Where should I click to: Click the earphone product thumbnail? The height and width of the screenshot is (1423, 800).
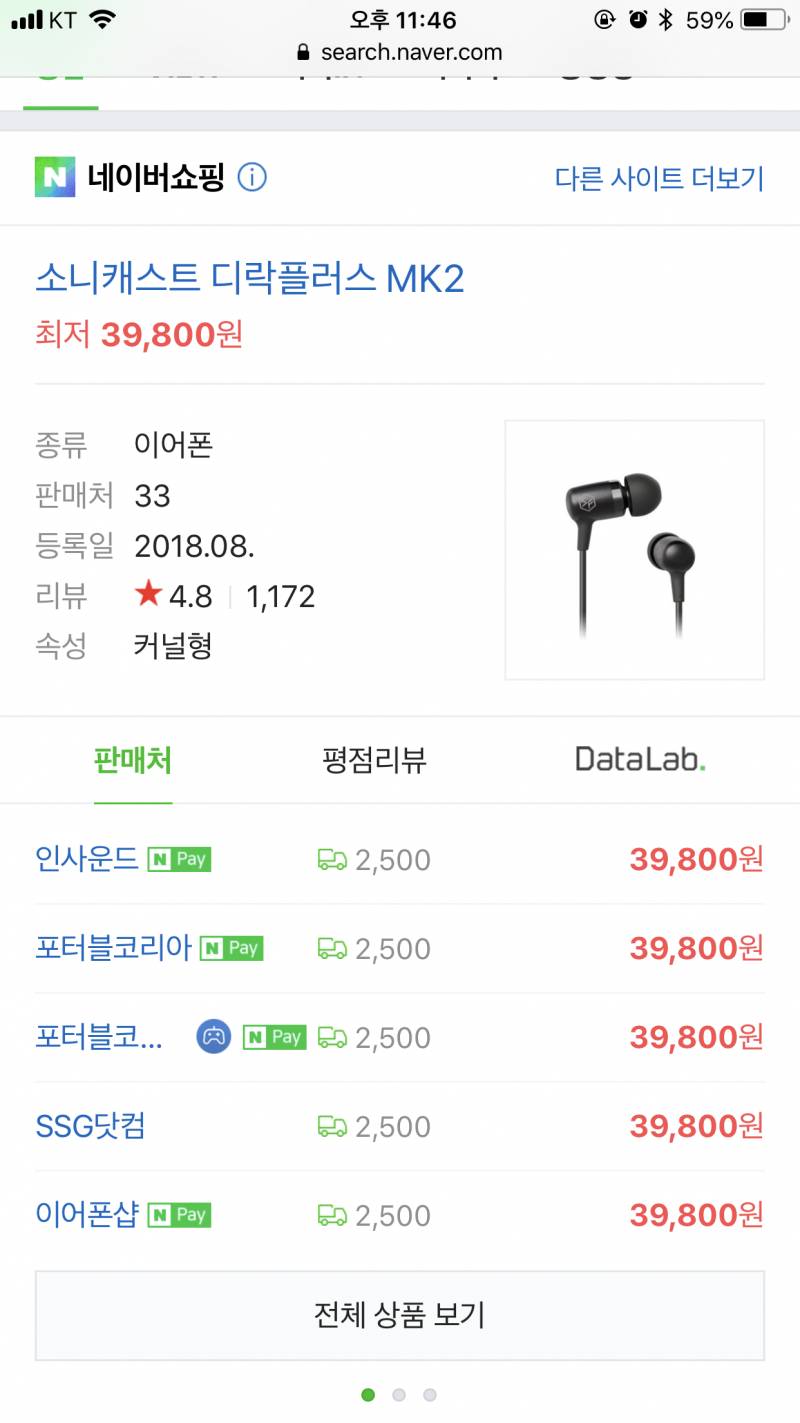[x=634, y=549]
